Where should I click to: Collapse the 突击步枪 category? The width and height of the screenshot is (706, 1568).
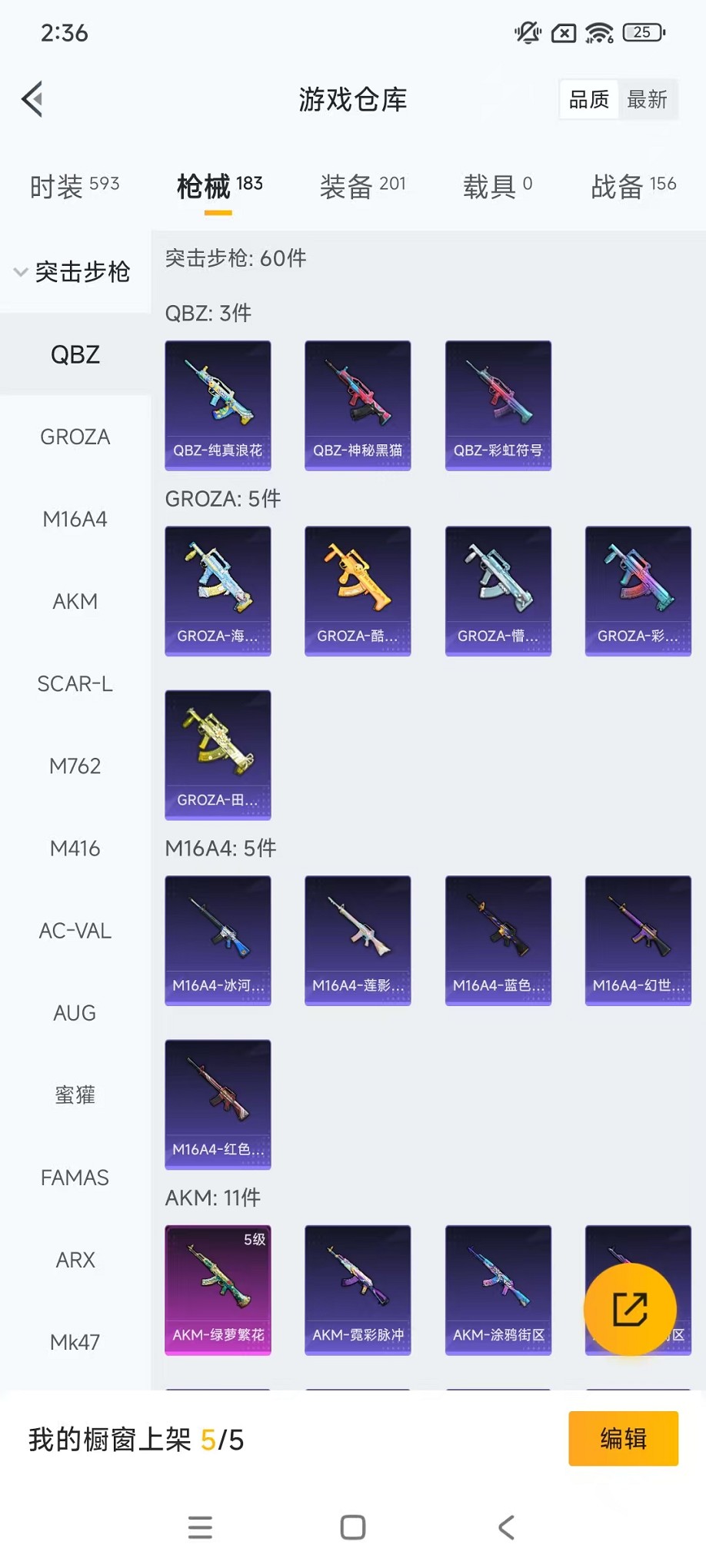73,272
